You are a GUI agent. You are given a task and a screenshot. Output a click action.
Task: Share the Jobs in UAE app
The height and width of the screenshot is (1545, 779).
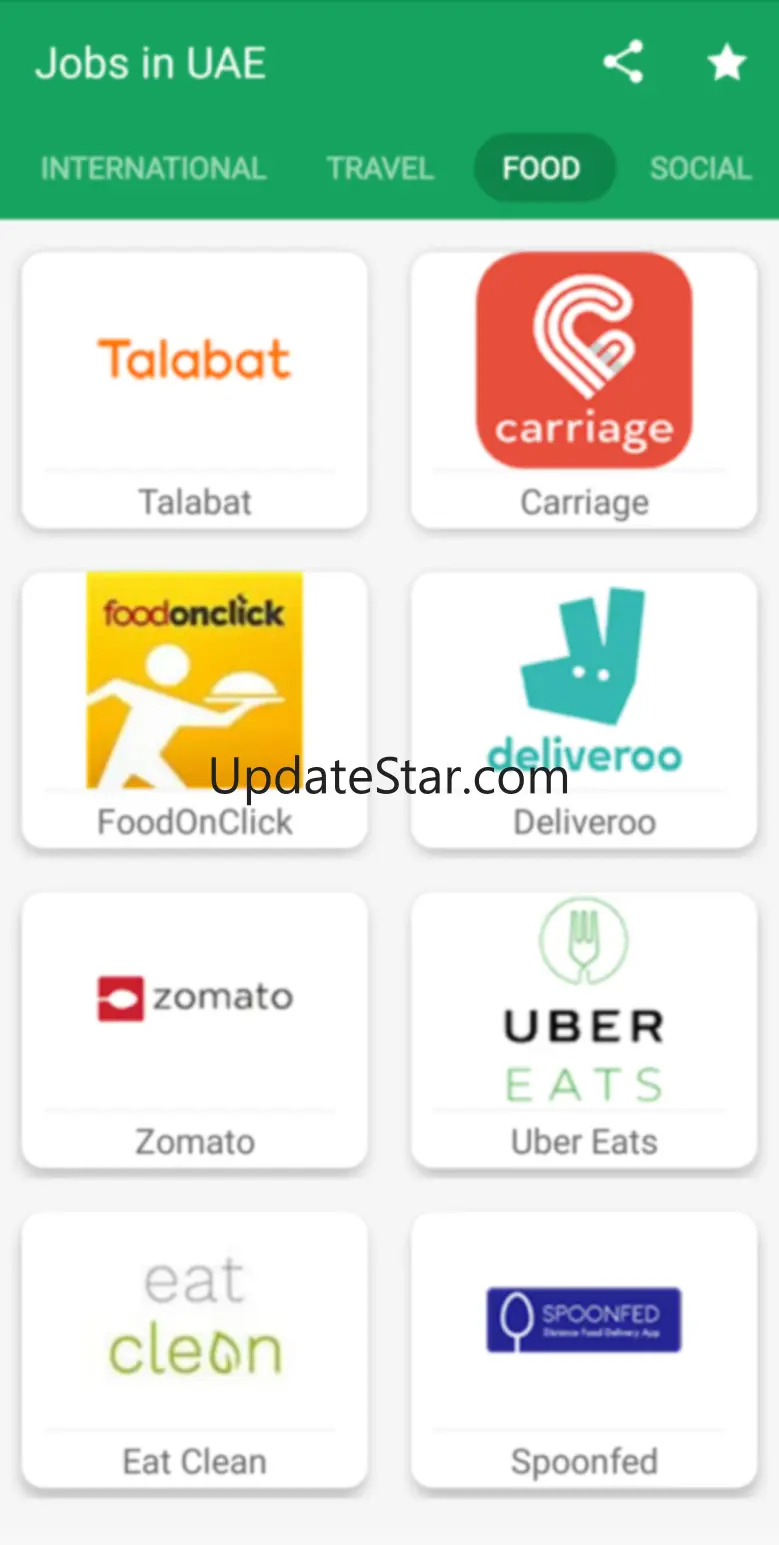[x=623, y=63]
